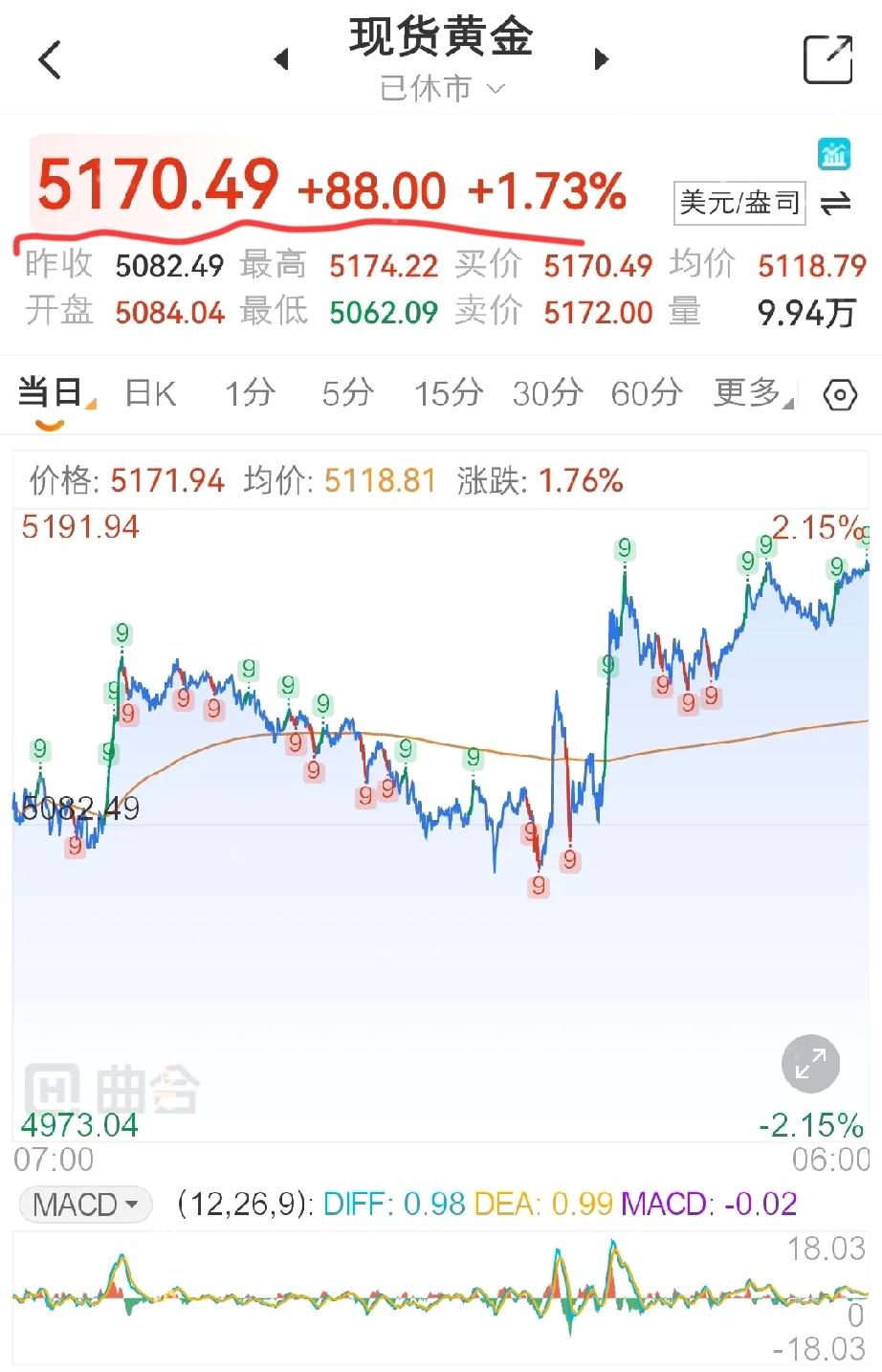The width and height of the screenshot is (882, 1372).
Task: Tap the 07:00 time axis label
Action: (54, 1160)
